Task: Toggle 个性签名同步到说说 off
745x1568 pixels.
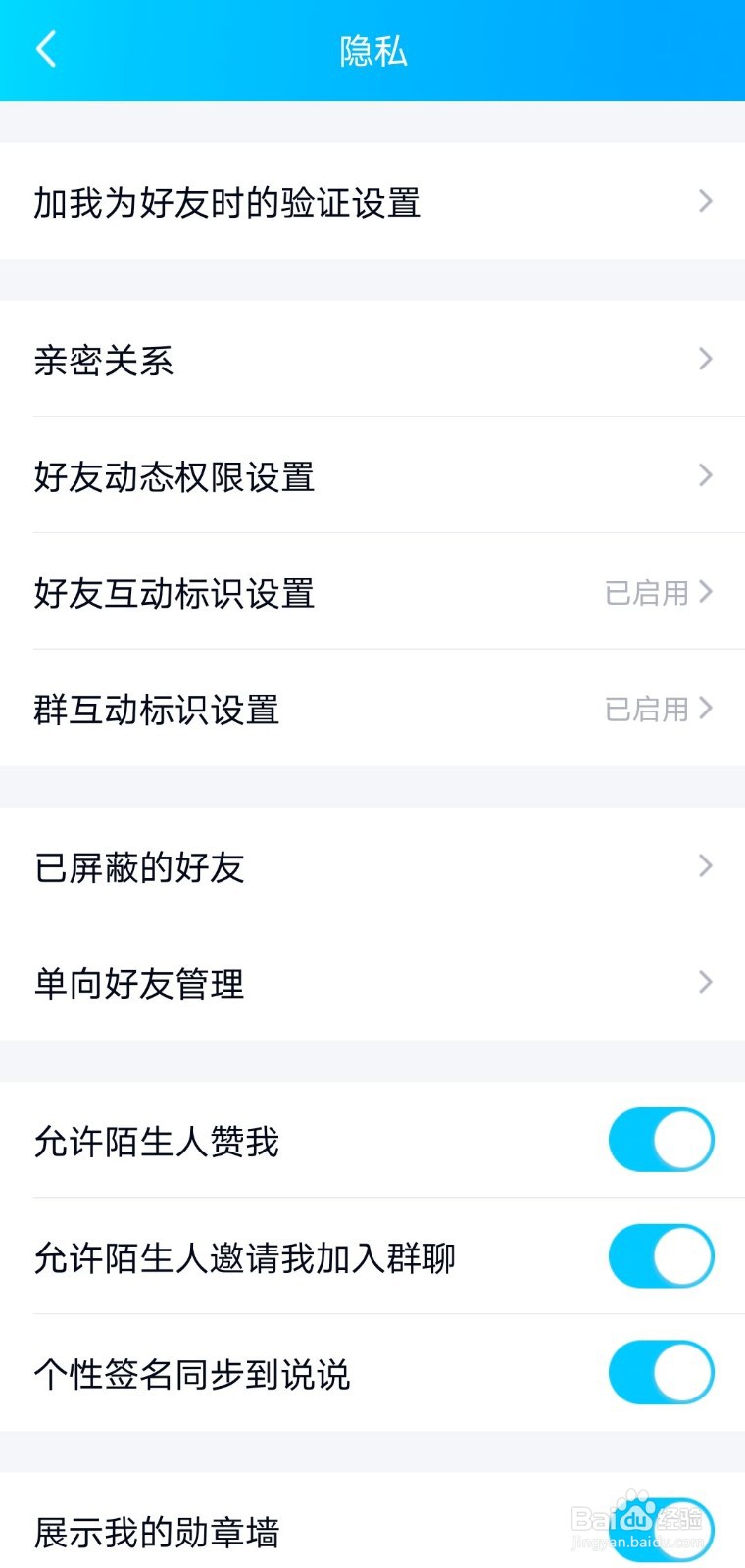Action: pyautogui.click(x=661, y=1373)
